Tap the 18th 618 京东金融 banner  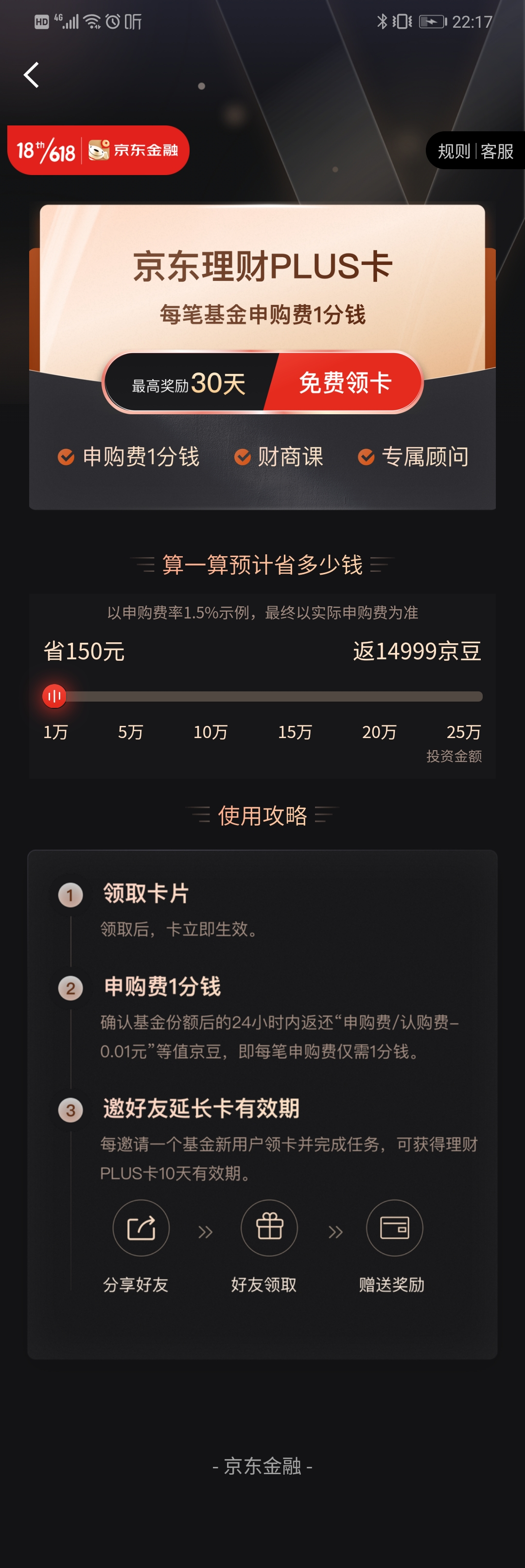(98, 150)
